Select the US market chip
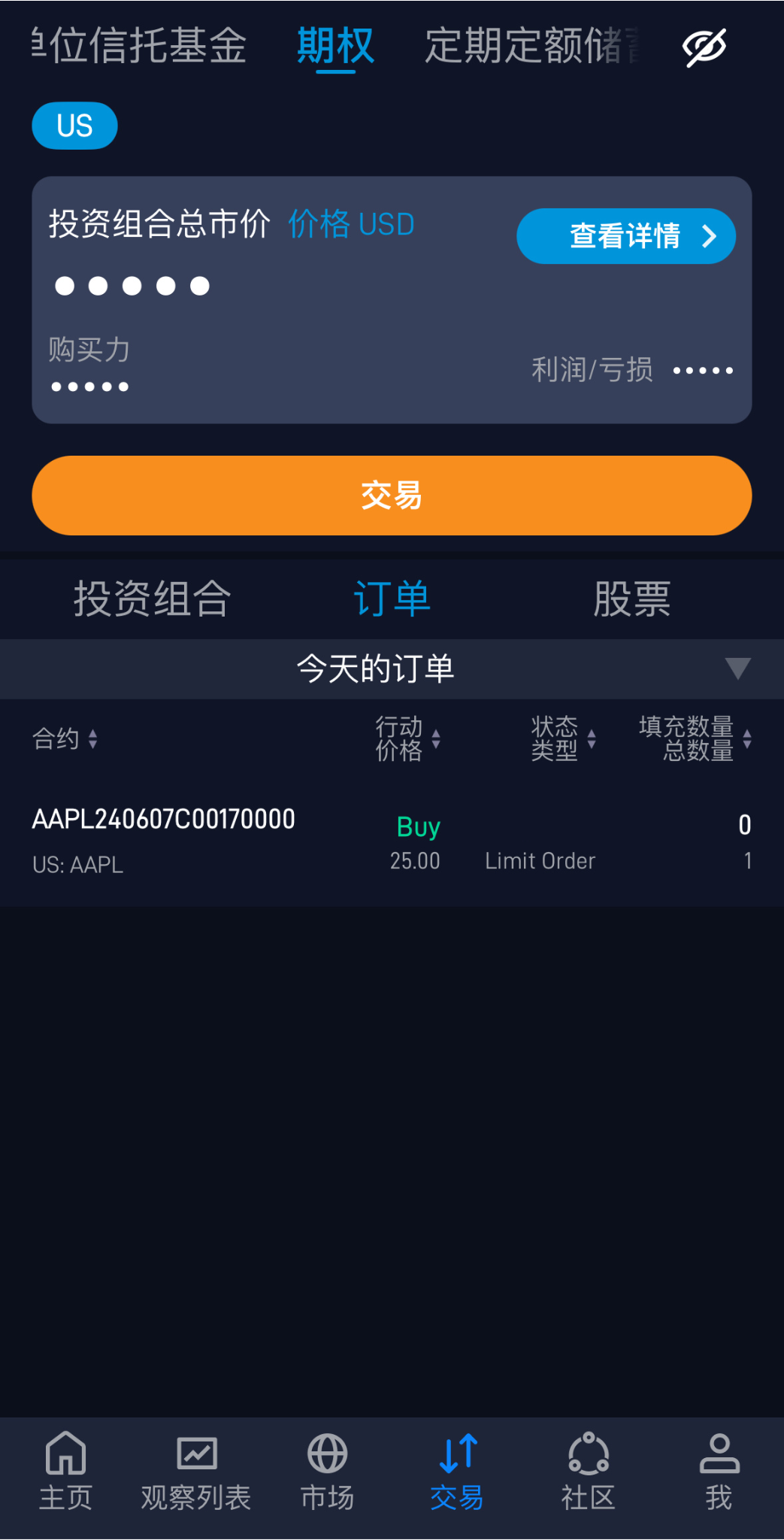 click(x=74, y=126)
